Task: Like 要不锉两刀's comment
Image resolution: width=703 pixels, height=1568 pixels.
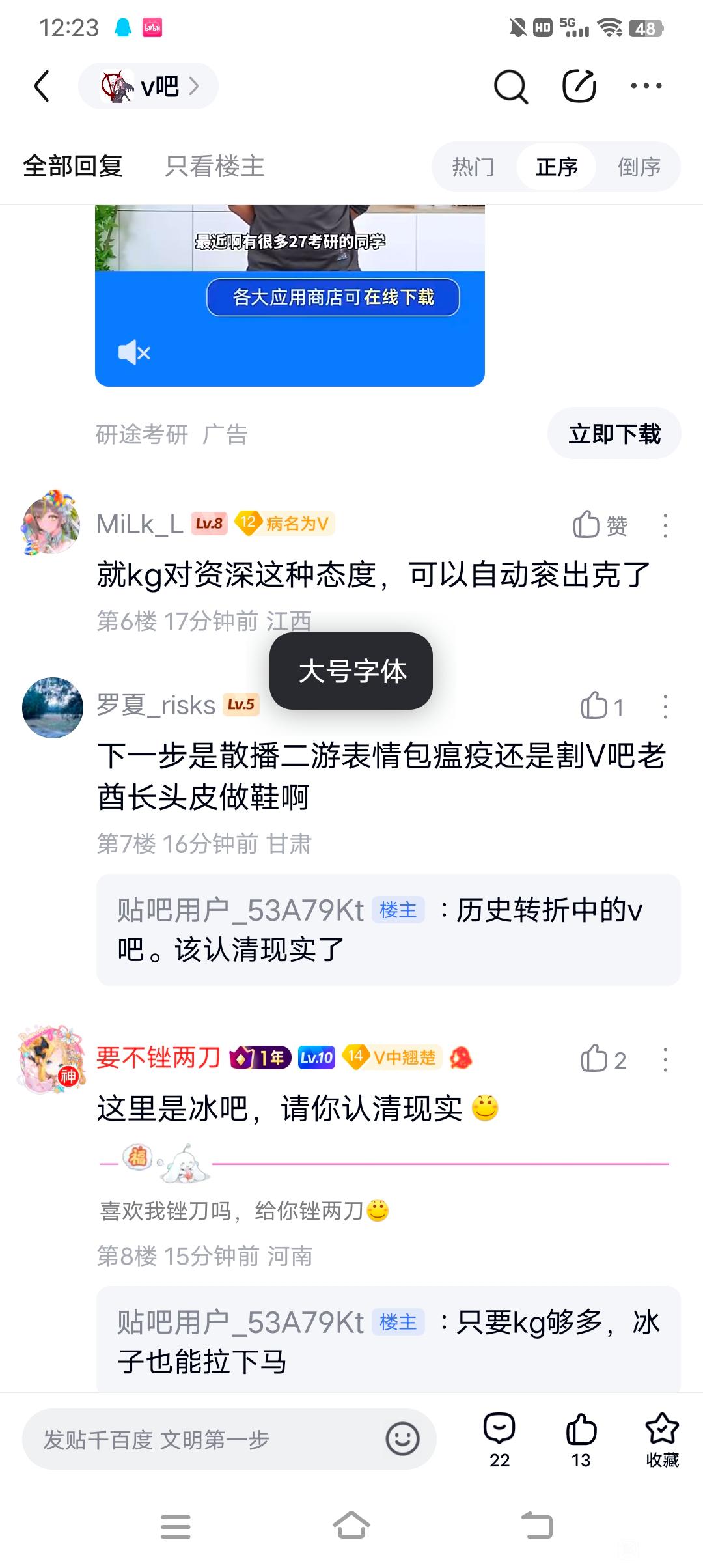Action: click(603, 1059)
